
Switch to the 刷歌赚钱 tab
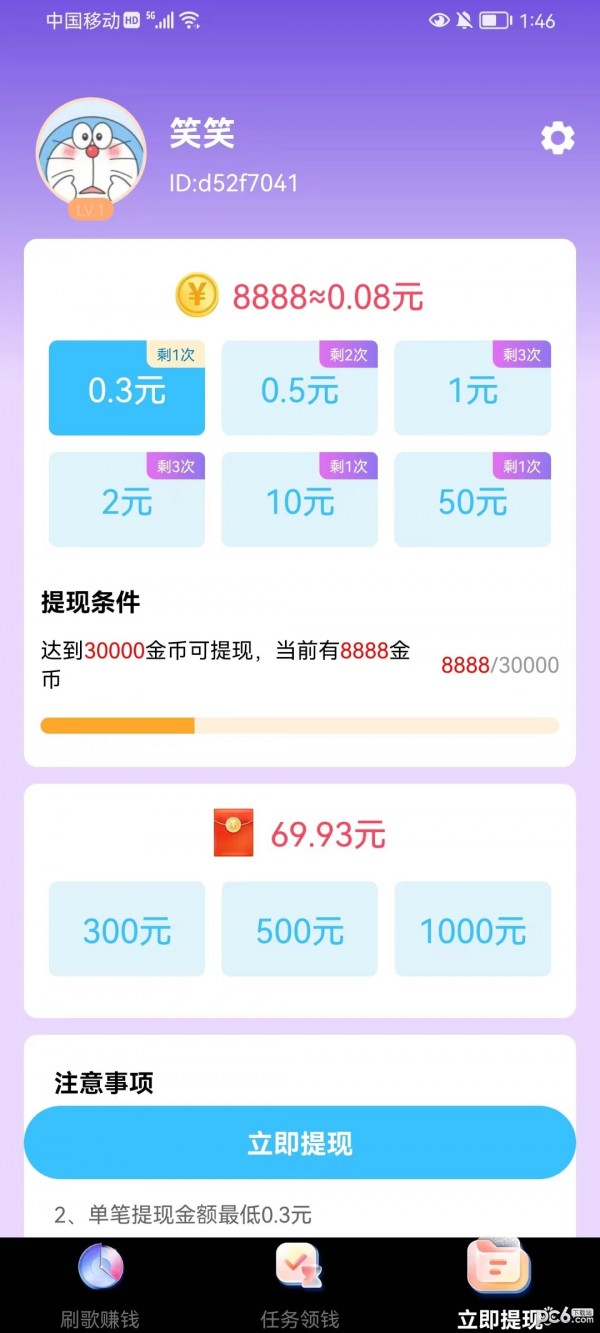pyautogui.click(x=101, y=1285)
